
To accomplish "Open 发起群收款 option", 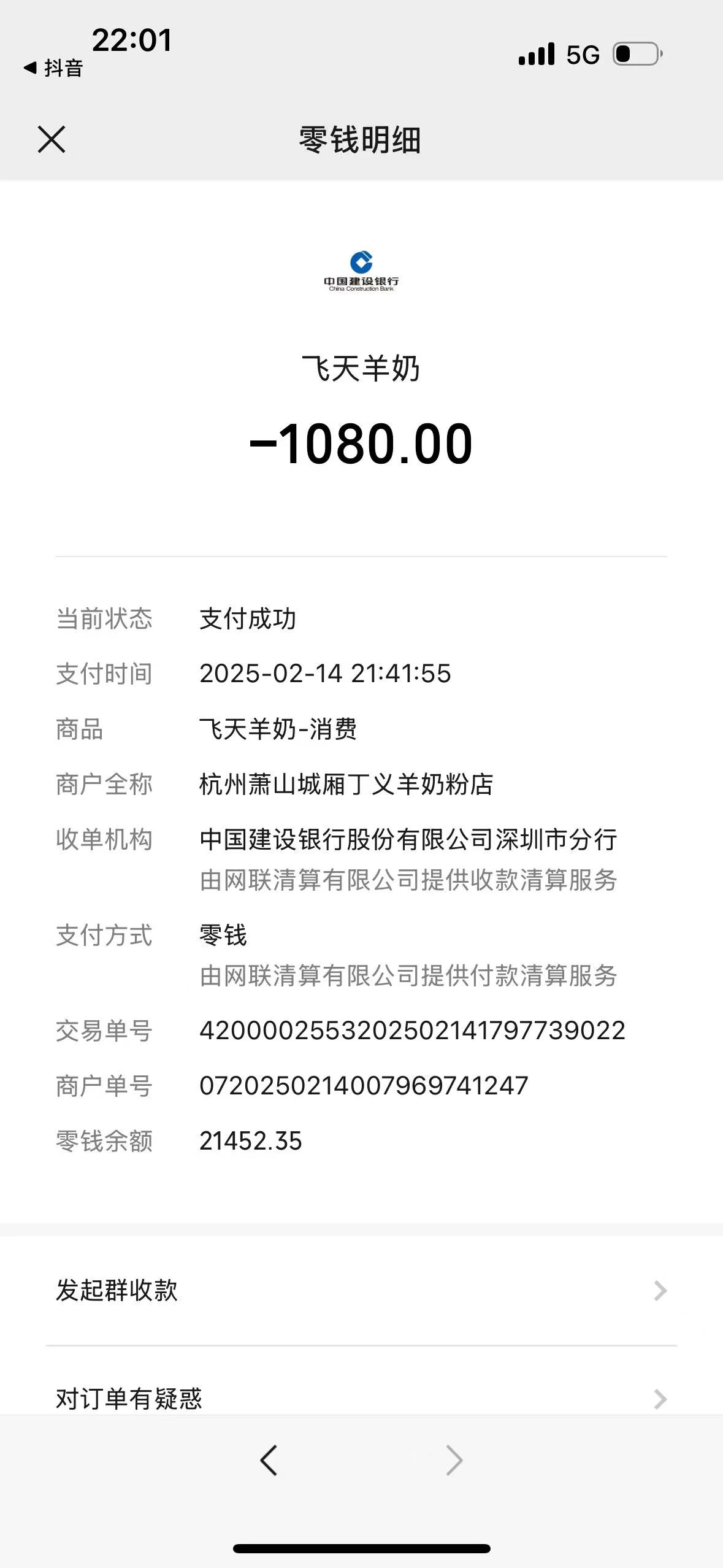I will point(361,1290).
